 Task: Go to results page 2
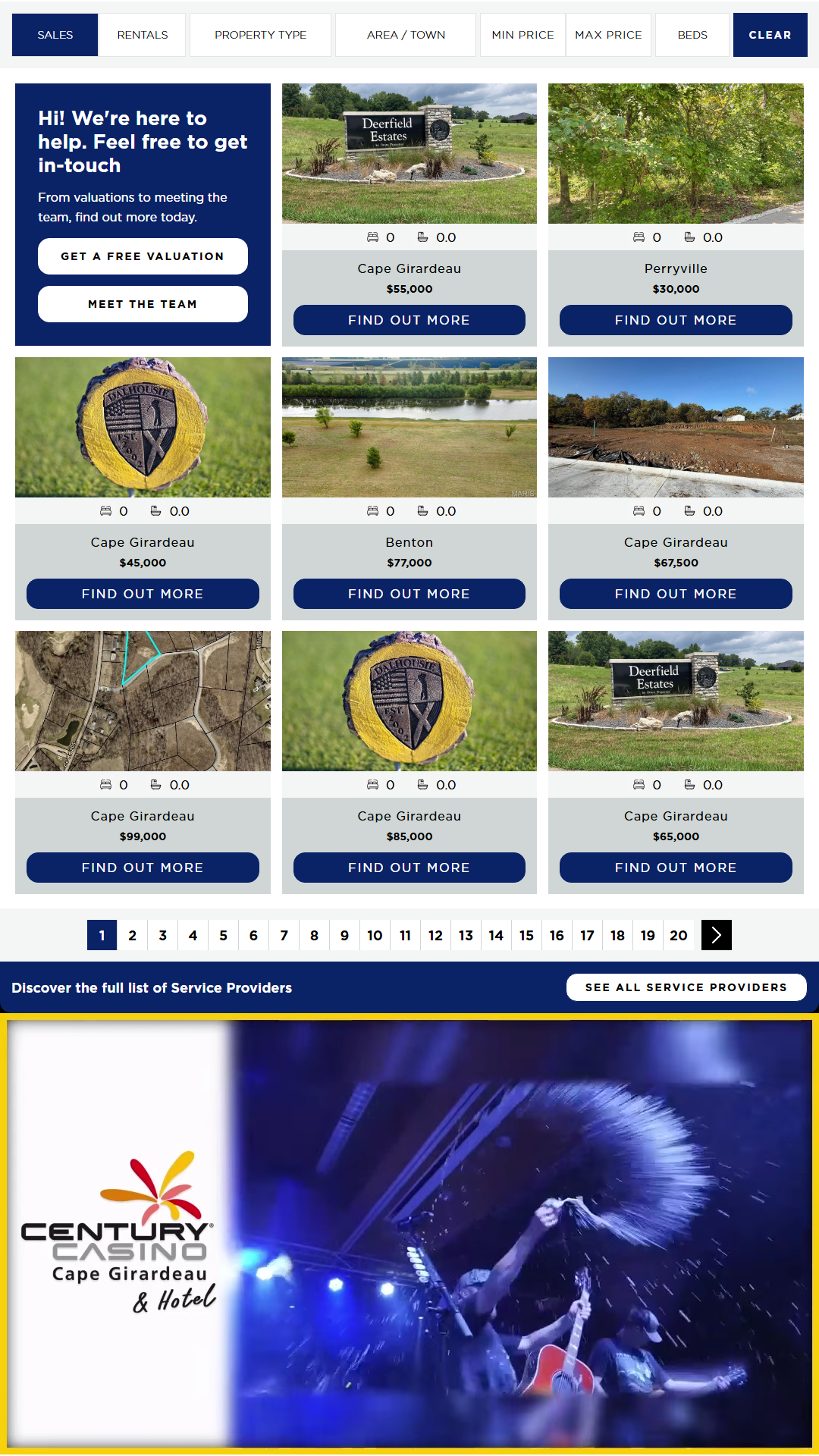(133, 935)
